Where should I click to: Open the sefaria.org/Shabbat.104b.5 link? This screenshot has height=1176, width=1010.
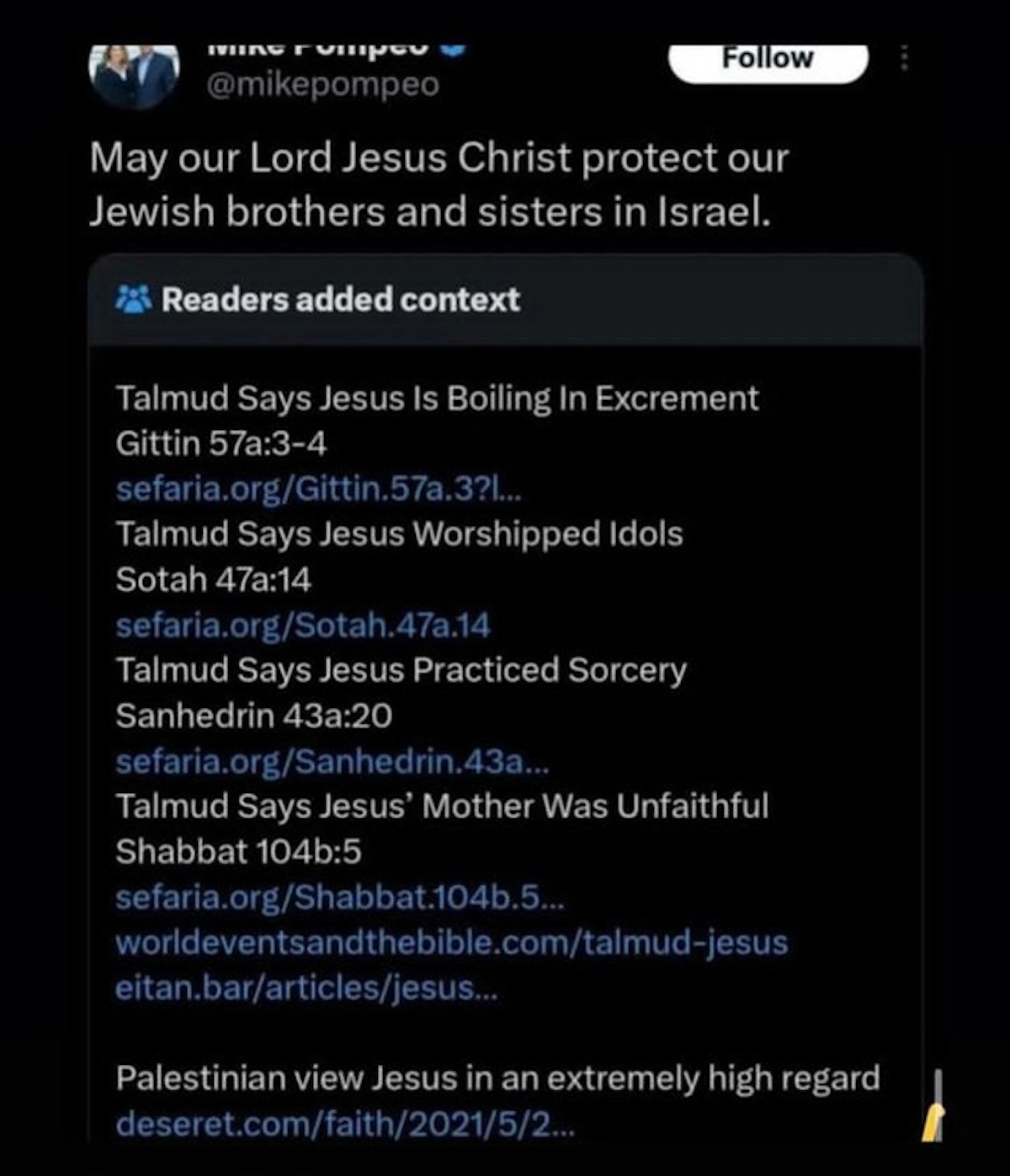click(340, 897)
